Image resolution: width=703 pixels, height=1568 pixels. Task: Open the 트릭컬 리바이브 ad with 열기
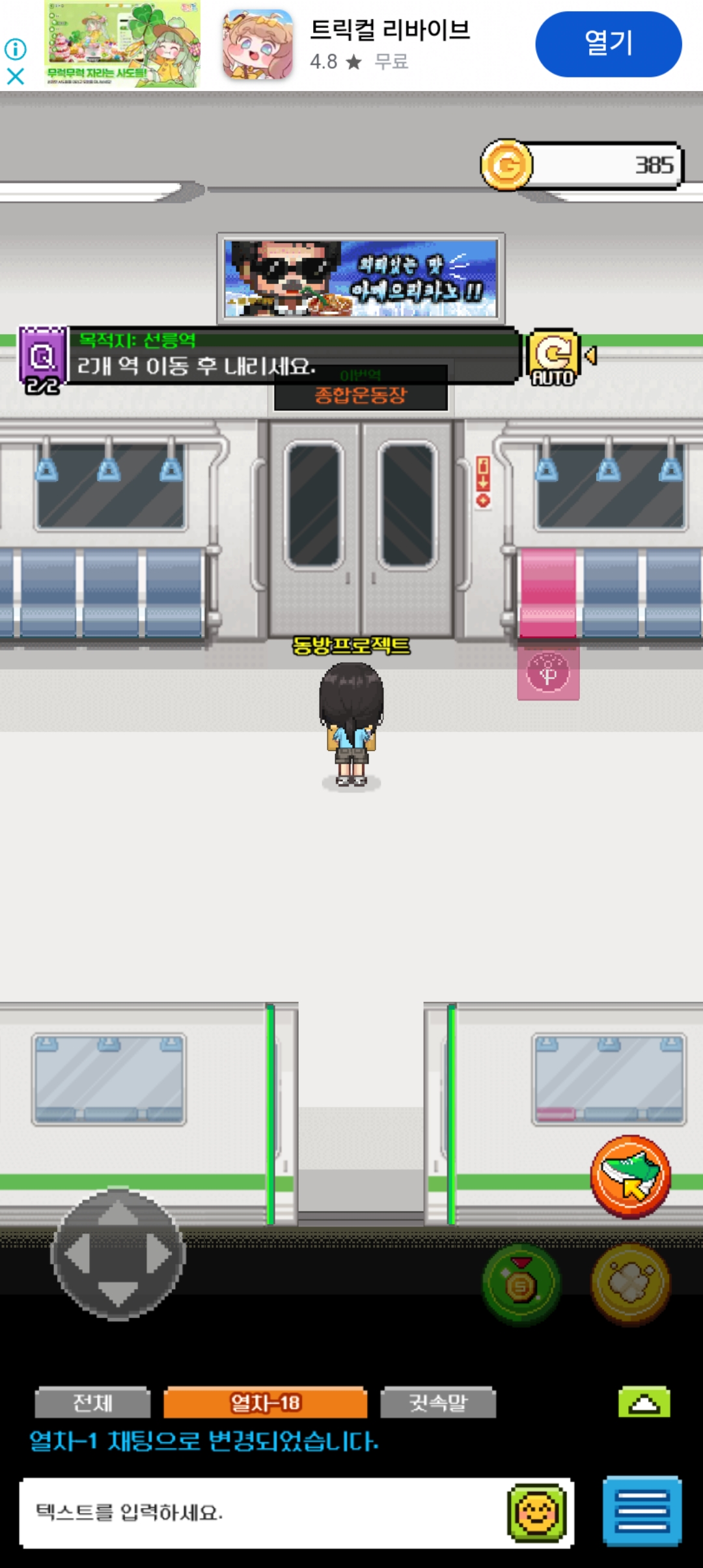tap(608, 44)
